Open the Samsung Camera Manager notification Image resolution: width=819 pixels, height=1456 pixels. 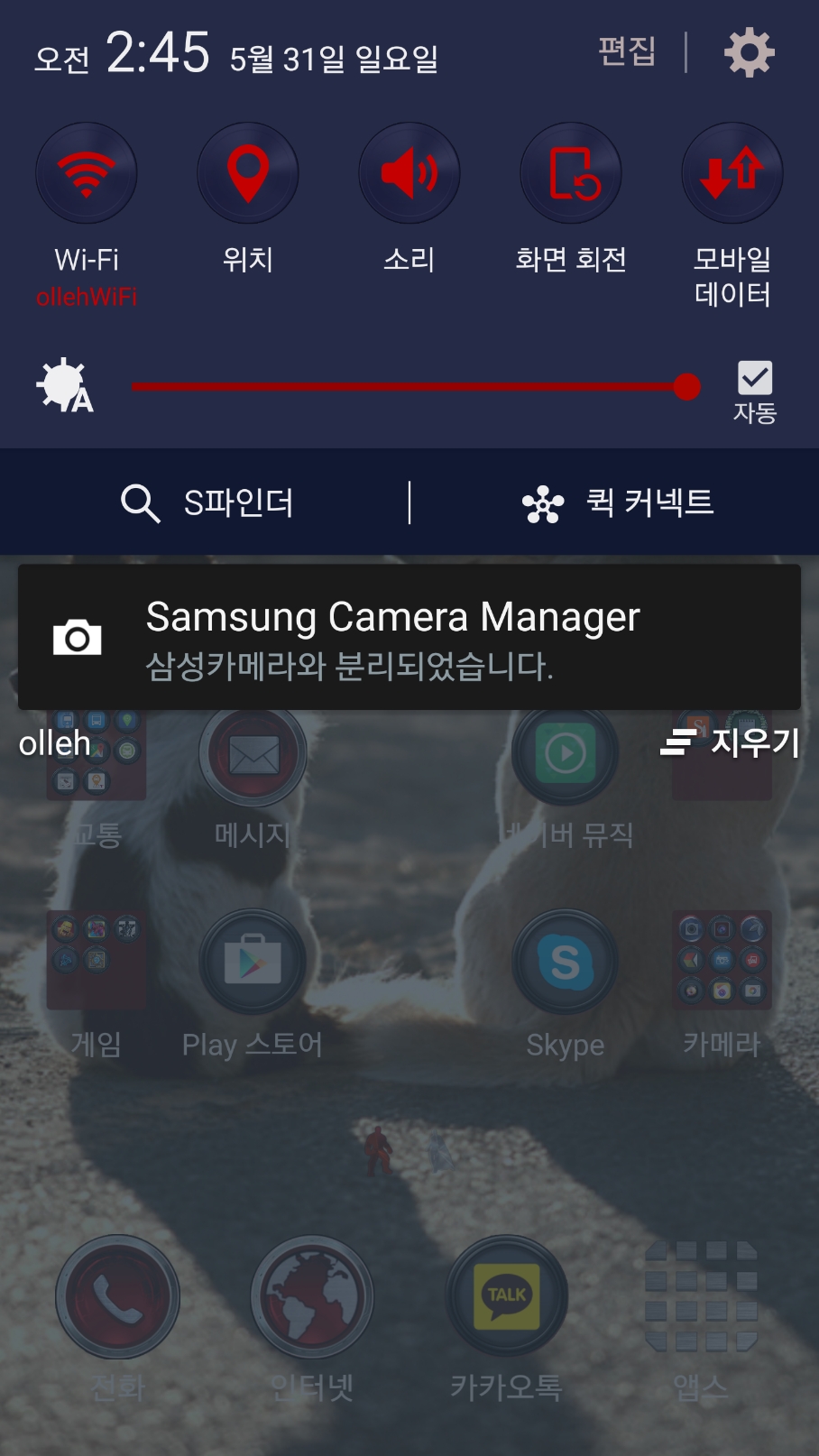tap(409, 638)
